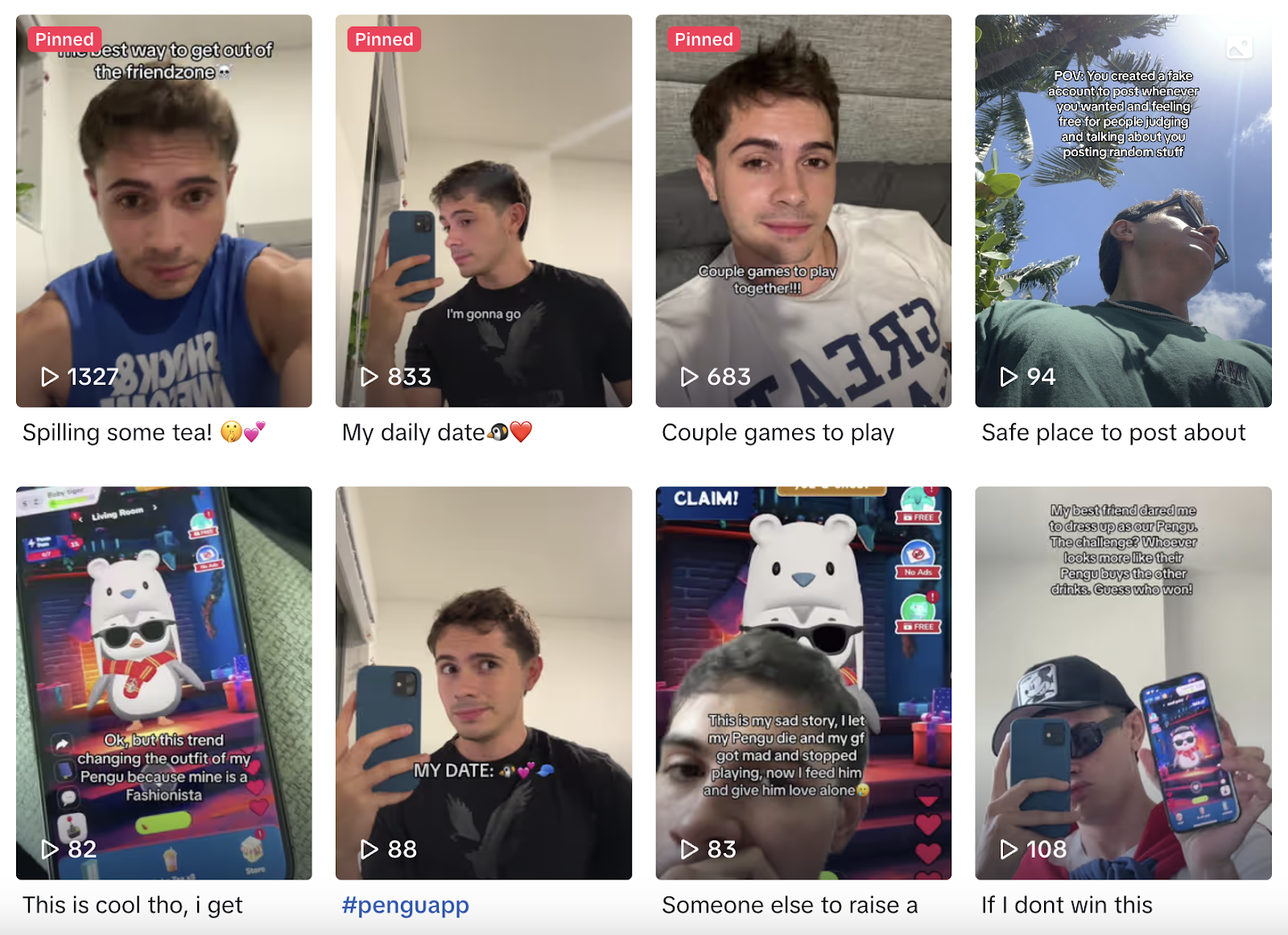Open the 'MY DATE' video with 88 views
Viewport: 1288px width, 935px height.
pos(483,682)
